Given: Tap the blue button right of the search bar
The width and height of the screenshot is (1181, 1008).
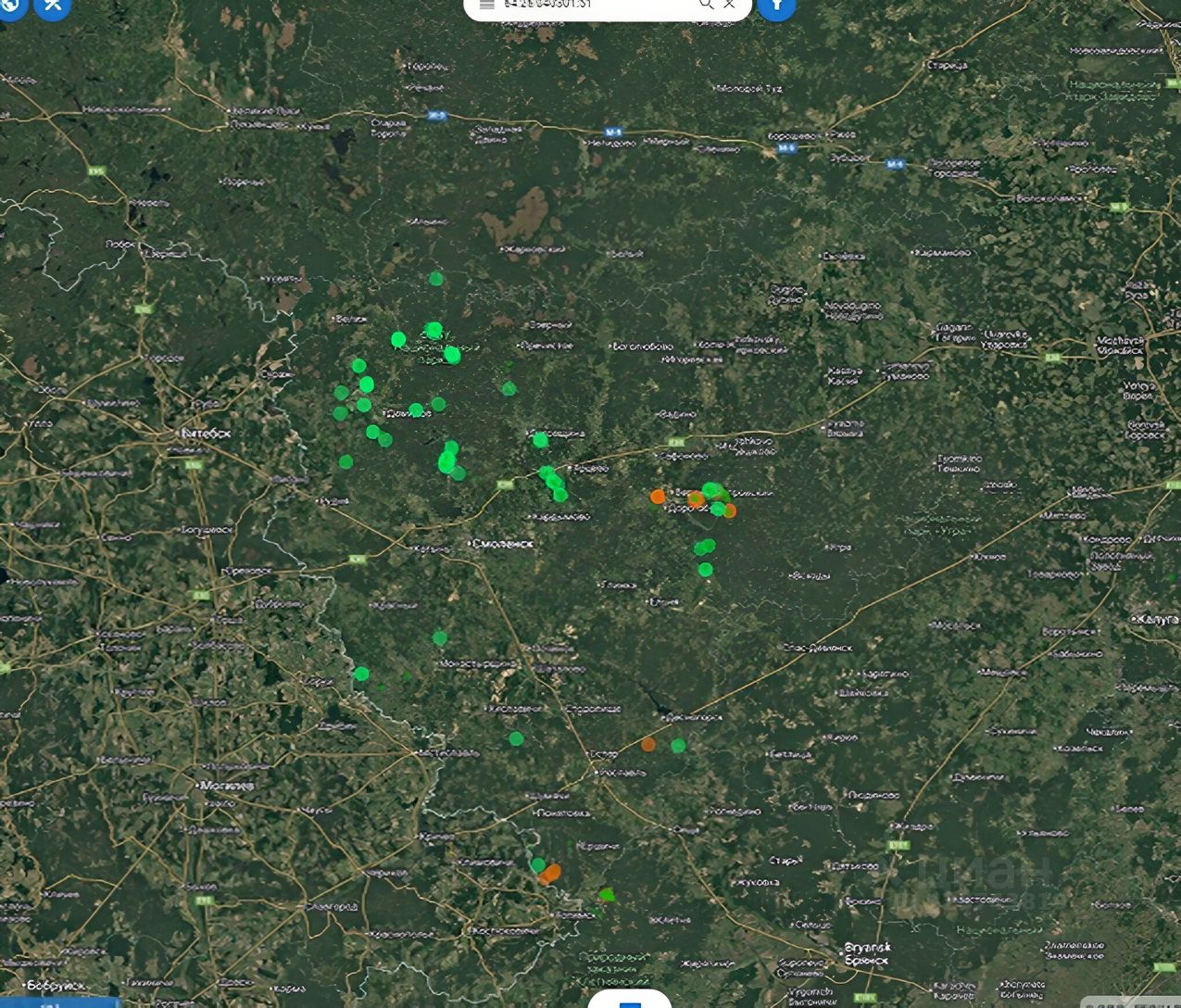Looking at the screenshot, I should (776, 5).
